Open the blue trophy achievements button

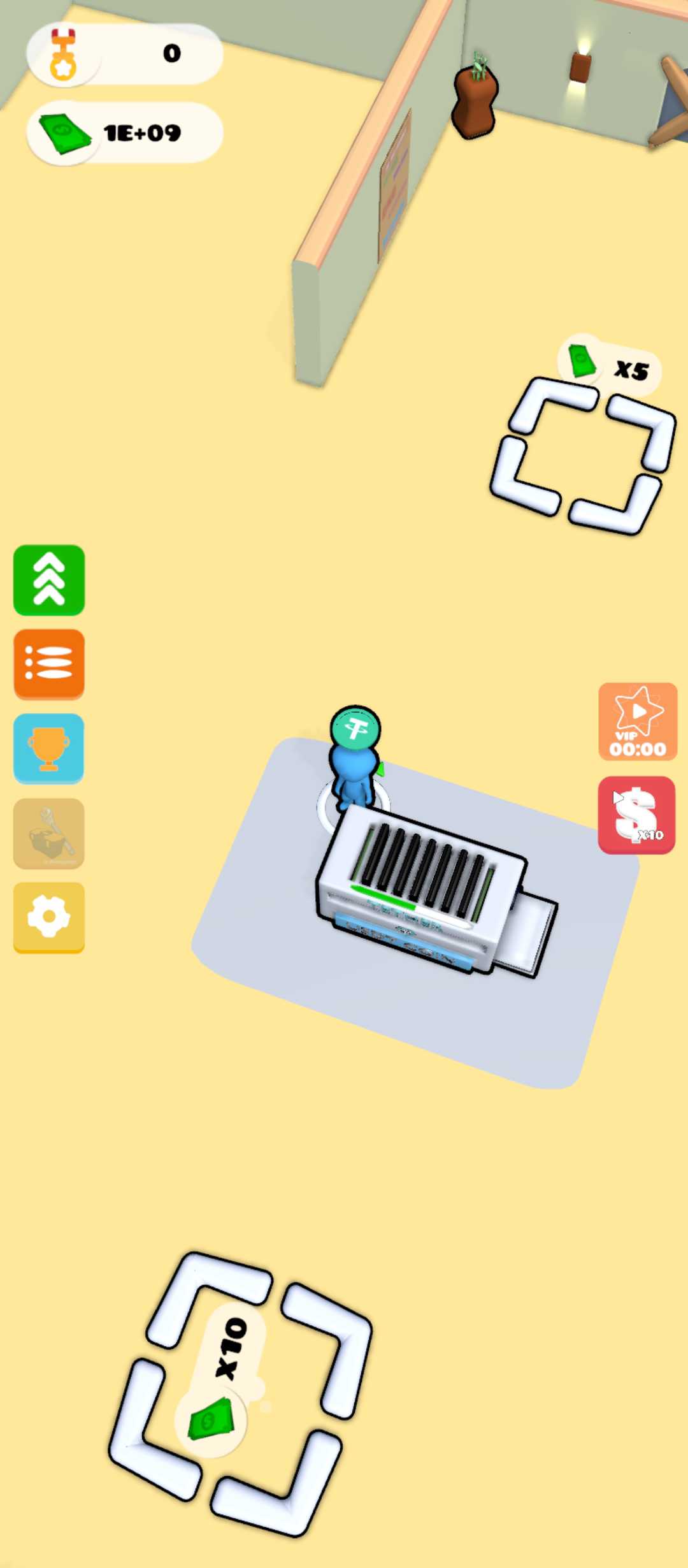point(49,748)
